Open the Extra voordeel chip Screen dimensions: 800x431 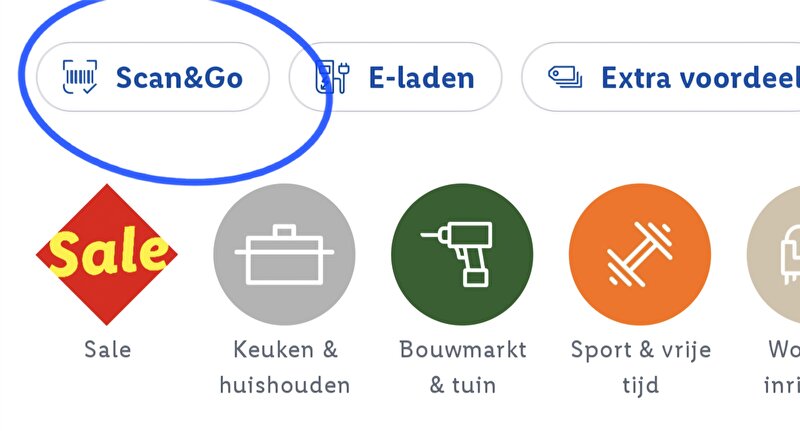670,77
